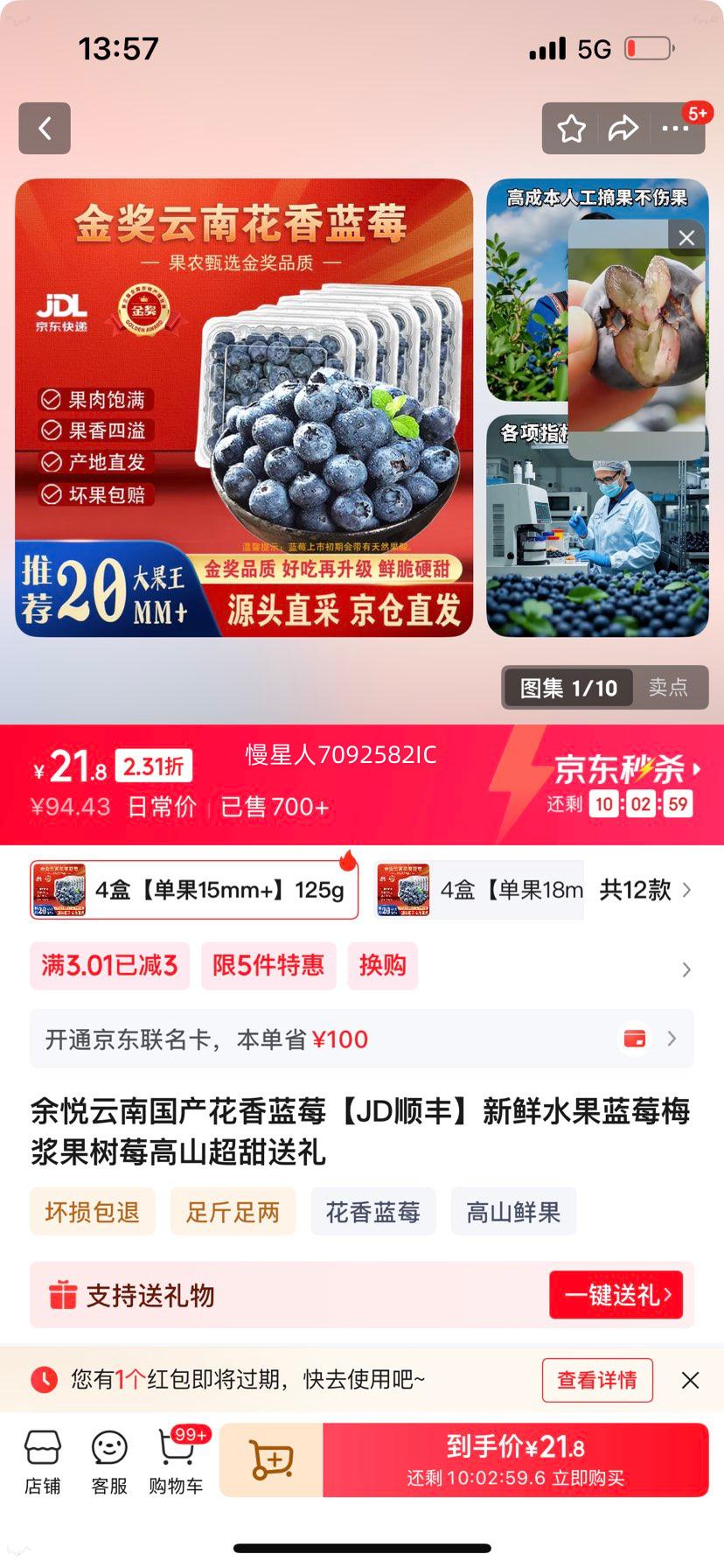Open the more menu with 5+ badge

coord(675,128)
